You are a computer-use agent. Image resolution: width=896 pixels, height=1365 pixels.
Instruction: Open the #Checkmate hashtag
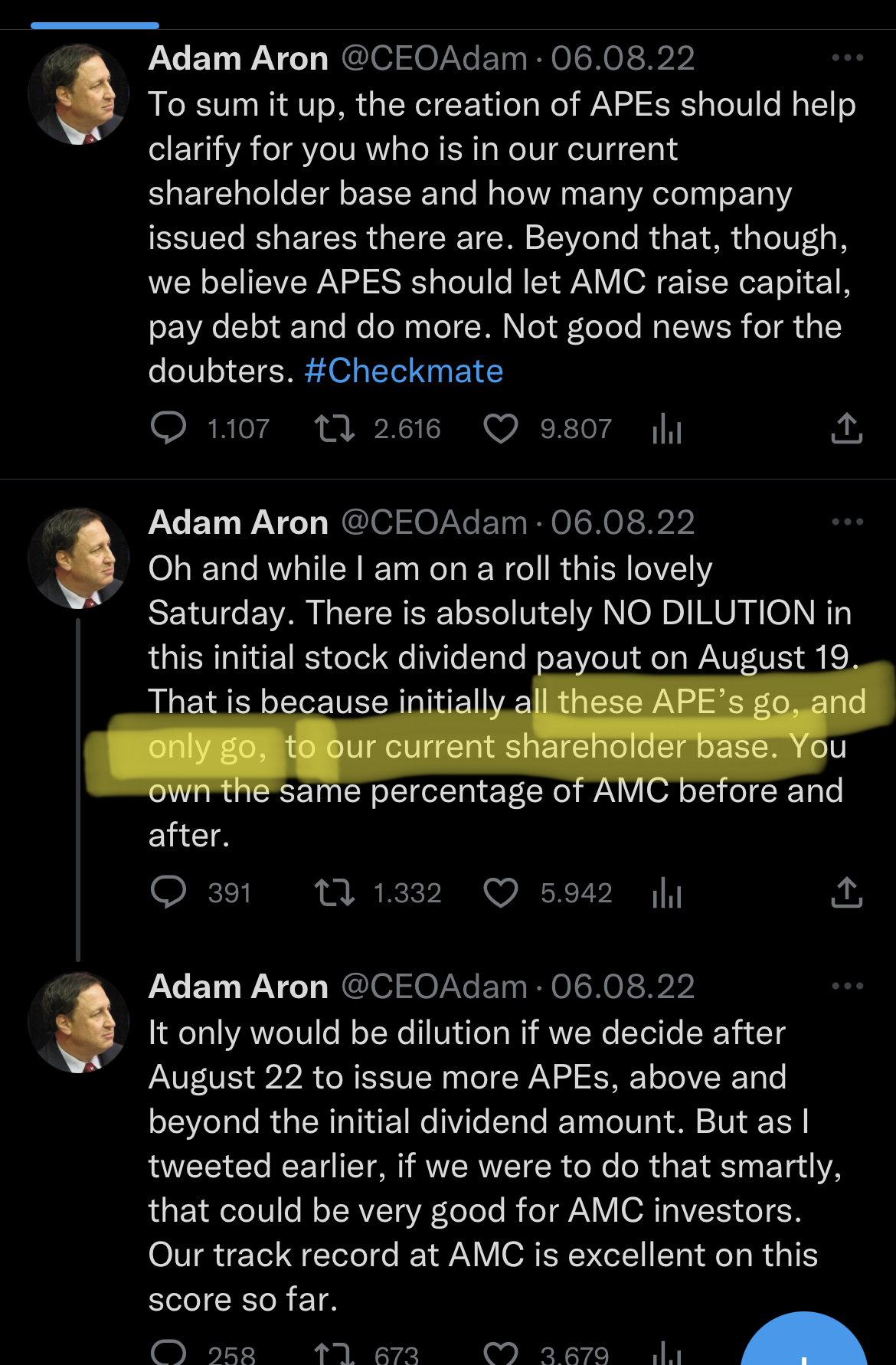[404, 371]
